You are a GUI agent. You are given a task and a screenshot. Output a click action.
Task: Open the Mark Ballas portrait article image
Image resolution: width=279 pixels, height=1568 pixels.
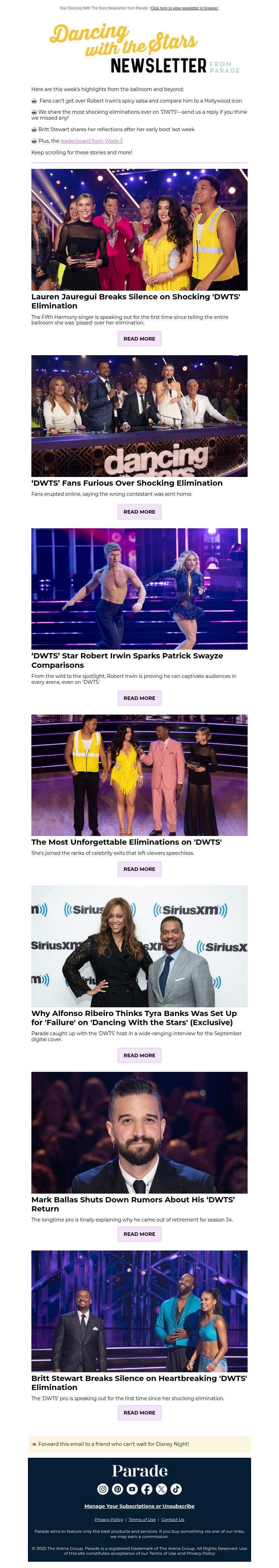click(139, 1132)
